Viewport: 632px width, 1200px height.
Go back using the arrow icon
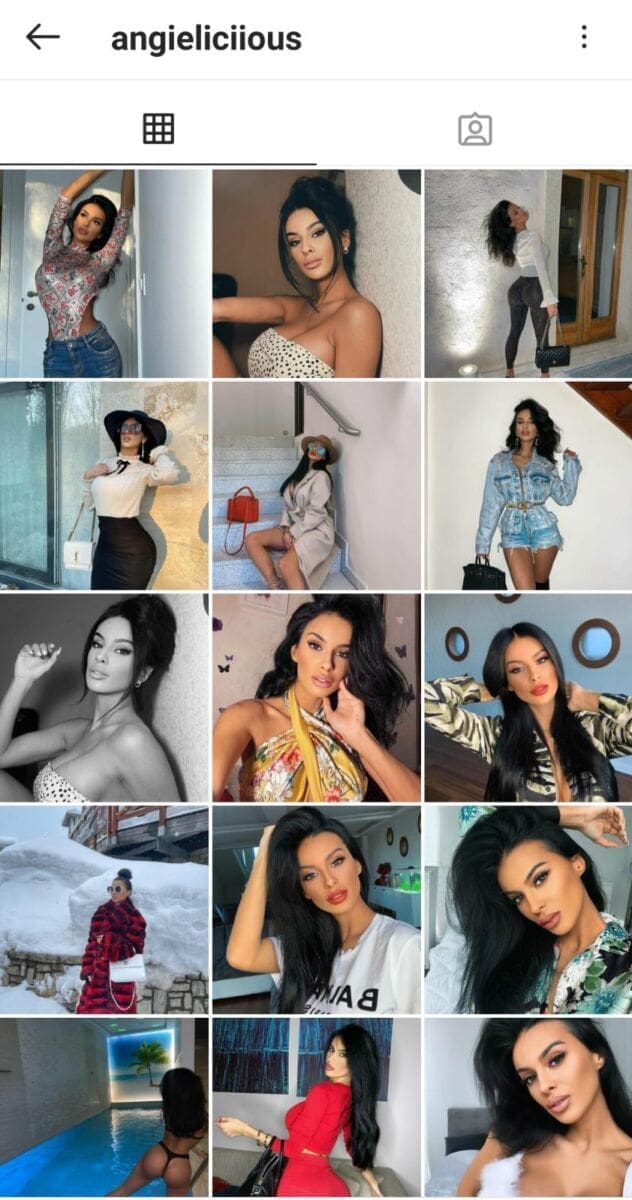coord(43,38)
